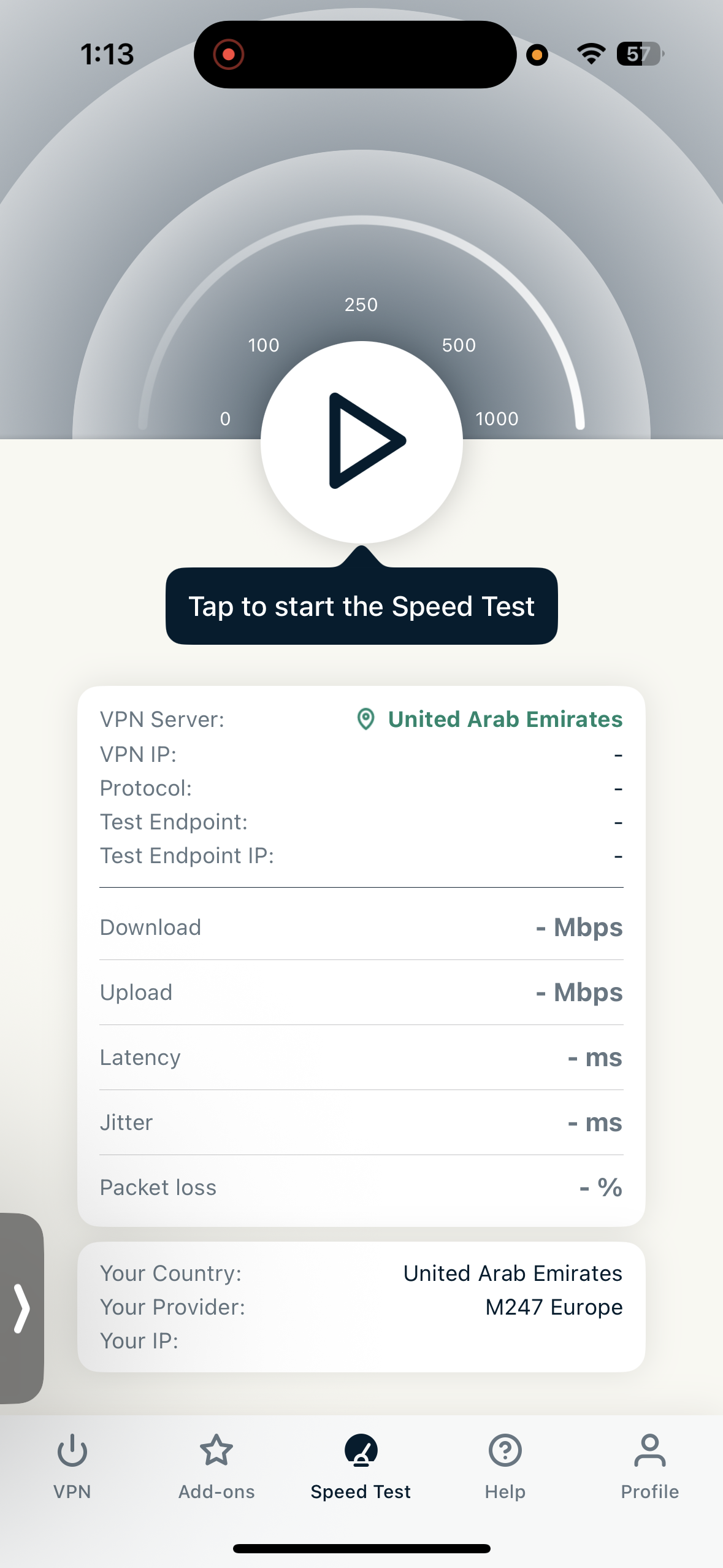Start the speed test with the play button
This screenshot has width=723, height=1568.
coord(361,440)
